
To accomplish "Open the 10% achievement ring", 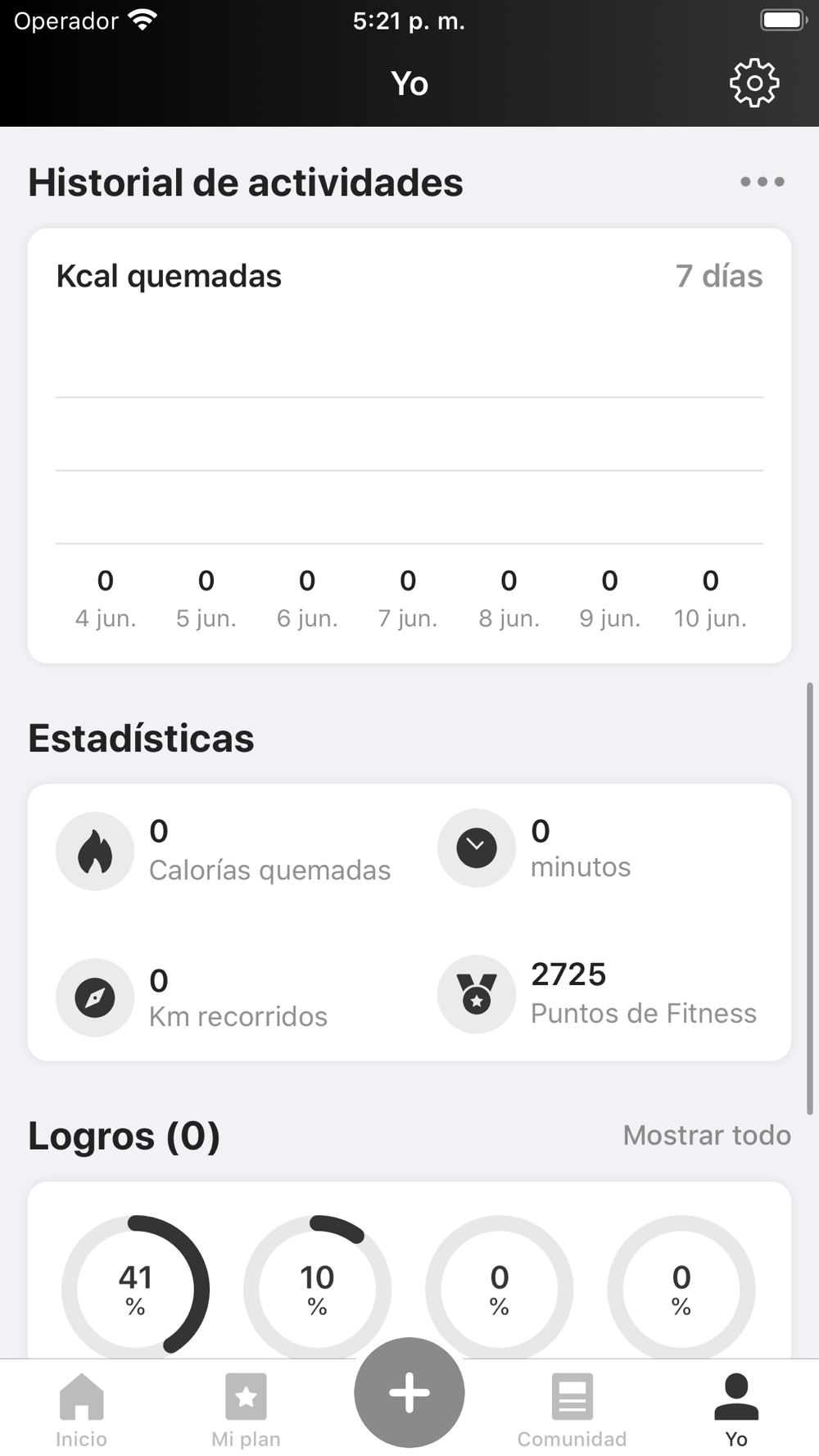I will pyautogui.click(x=317, y=1288).
